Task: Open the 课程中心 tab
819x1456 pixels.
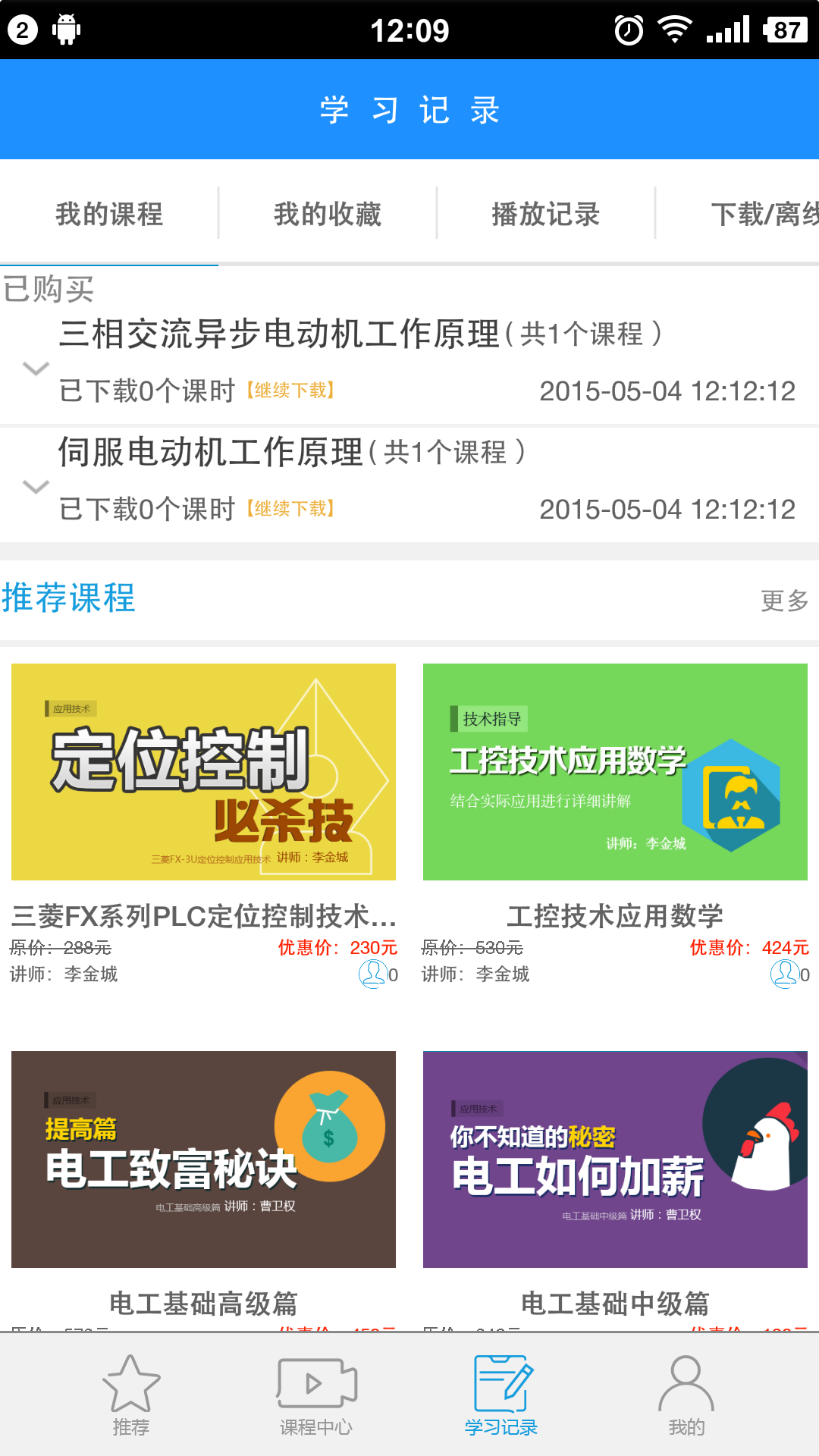Action: [x=316, y=1395]
